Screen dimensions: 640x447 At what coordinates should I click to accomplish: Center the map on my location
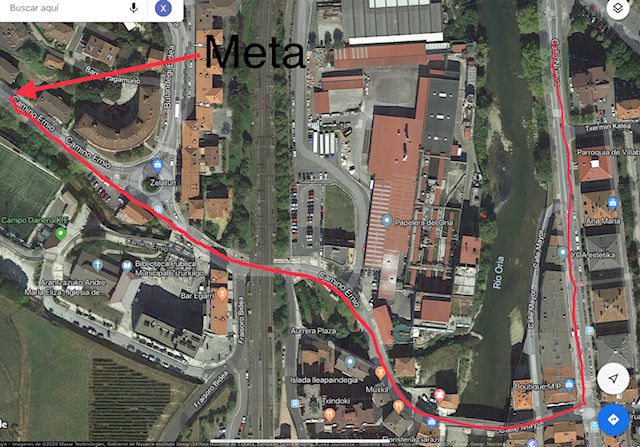(x=613, y=380)
